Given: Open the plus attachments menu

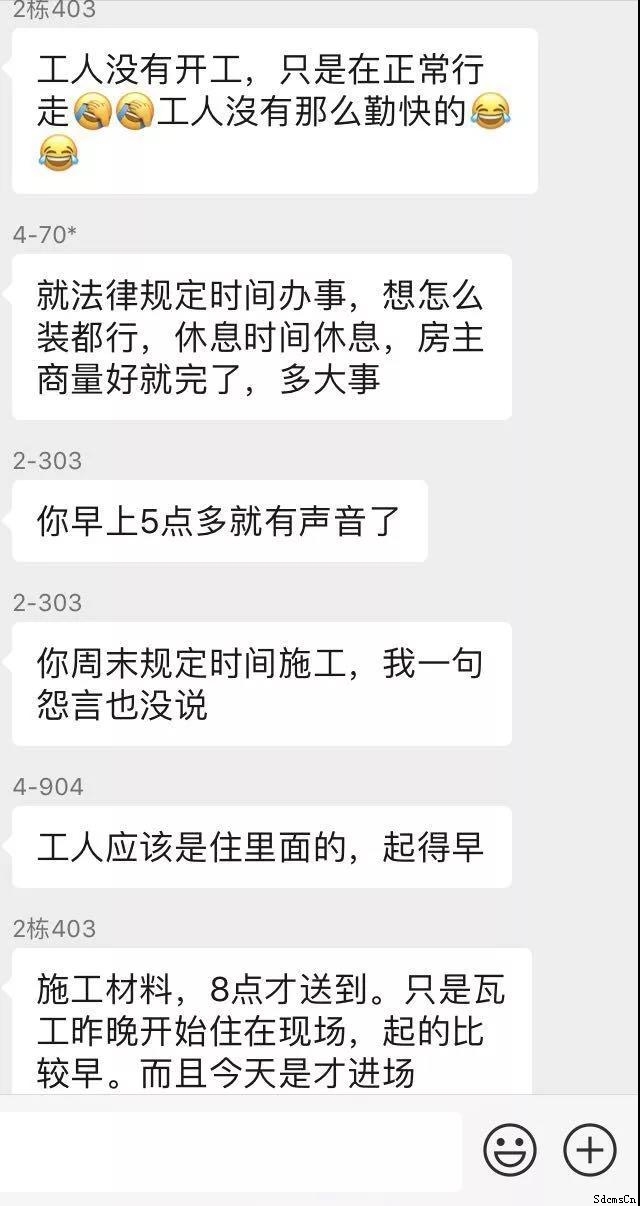Looking at the screenshot, I should (x=590, y=1149).
